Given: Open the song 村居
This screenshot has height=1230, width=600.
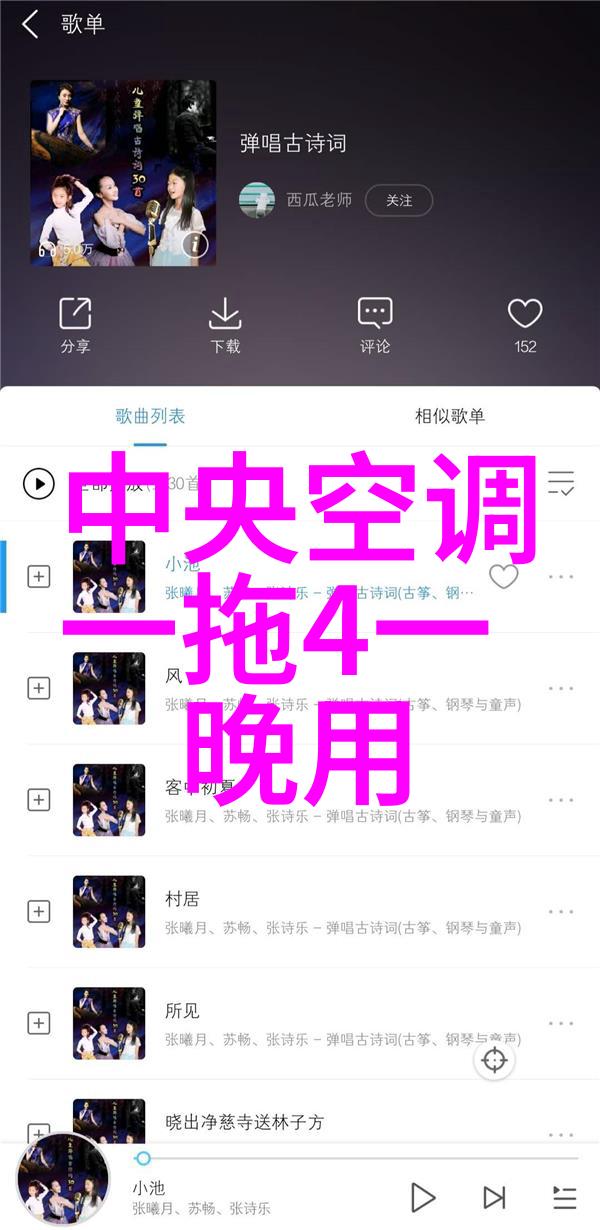Looking at the screenshot, I should (300, 912).
